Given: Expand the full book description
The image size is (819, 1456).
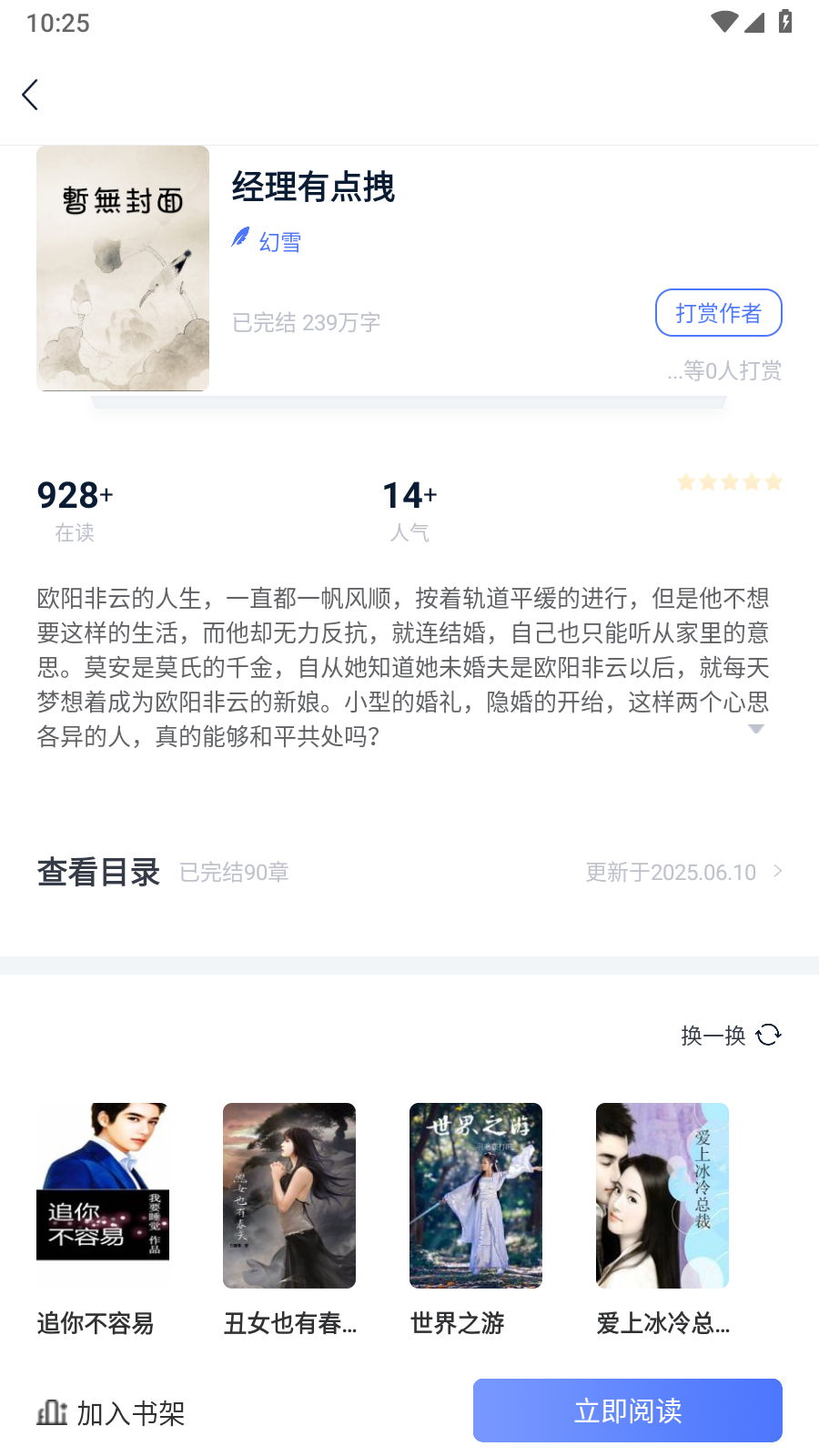Looking at the screenshot, I should (x=755, y=729).
